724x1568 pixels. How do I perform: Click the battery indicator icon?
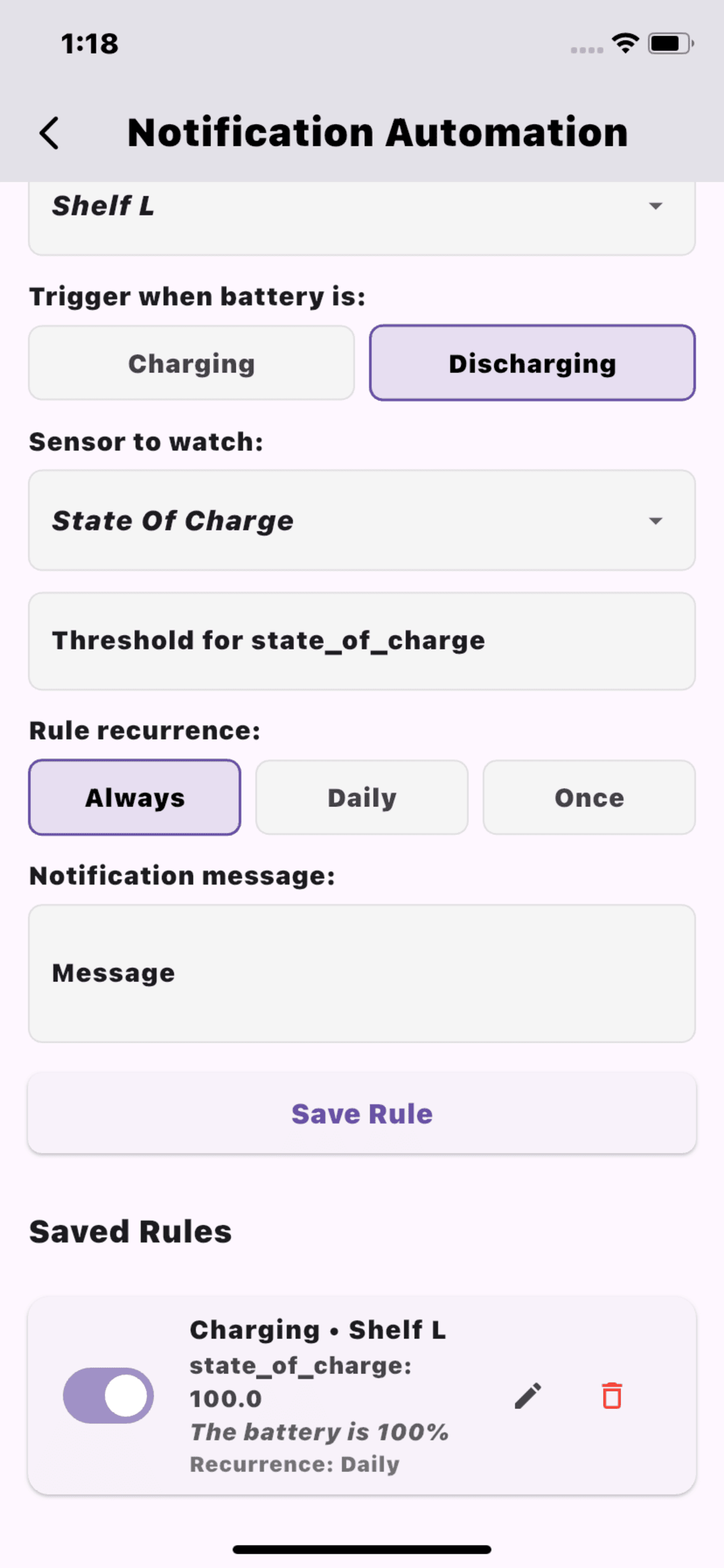tap(669, 43)
